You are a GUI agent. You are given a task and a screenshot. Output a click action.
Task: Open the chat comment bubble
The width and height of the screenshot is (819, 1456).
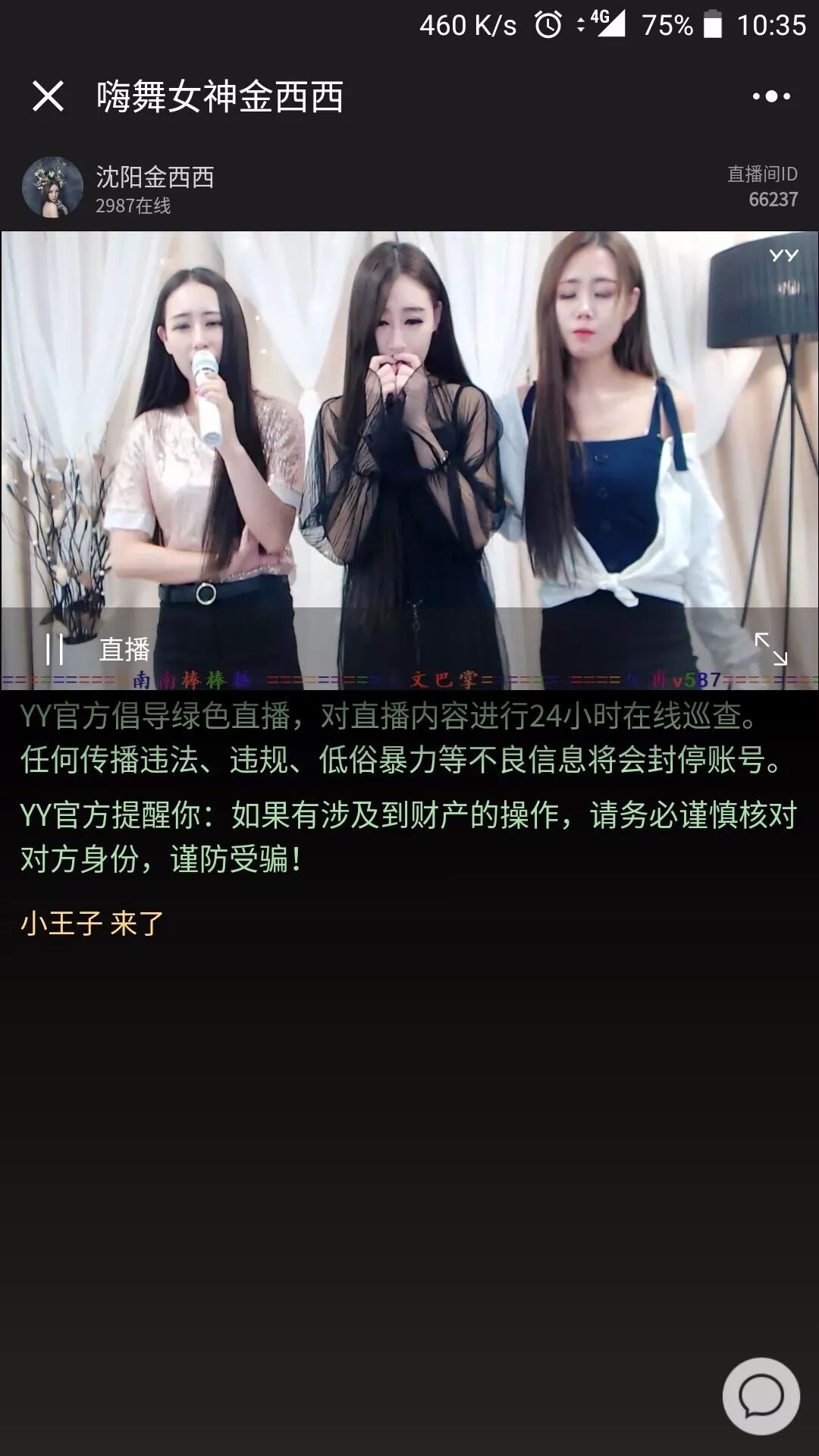[x=761, y=1396]
